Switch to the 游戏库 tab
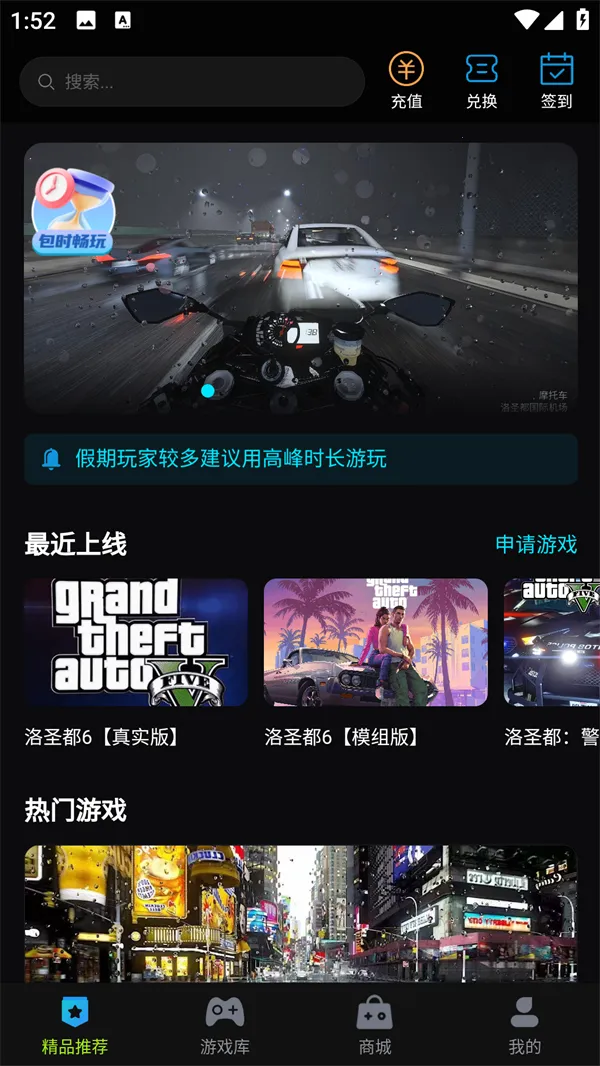This screenshot has width=600, height=1066. coord(225,1024)
